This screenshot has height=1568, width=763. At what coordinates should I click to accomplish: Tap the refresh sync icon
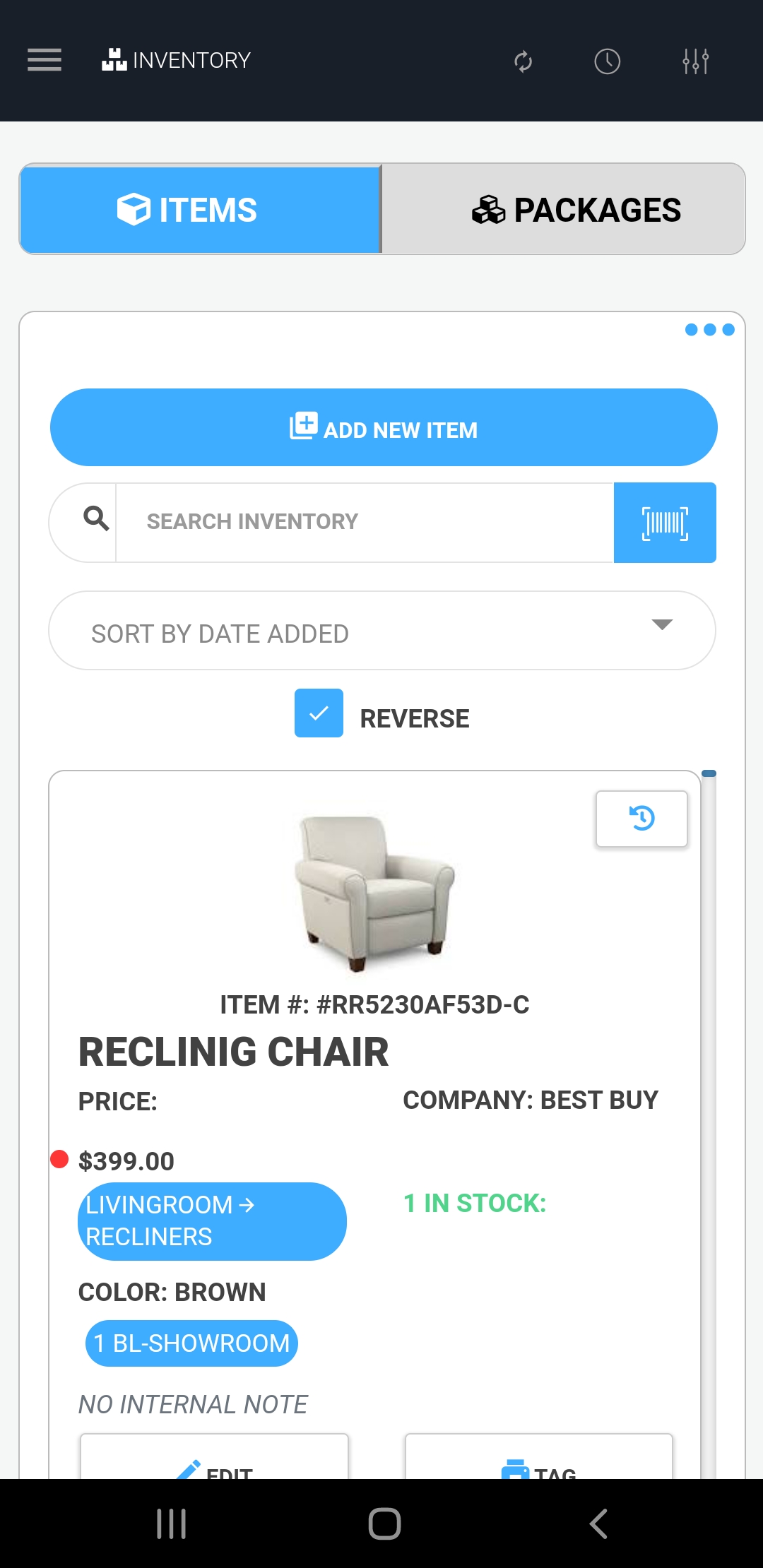(x=523, y=61)
